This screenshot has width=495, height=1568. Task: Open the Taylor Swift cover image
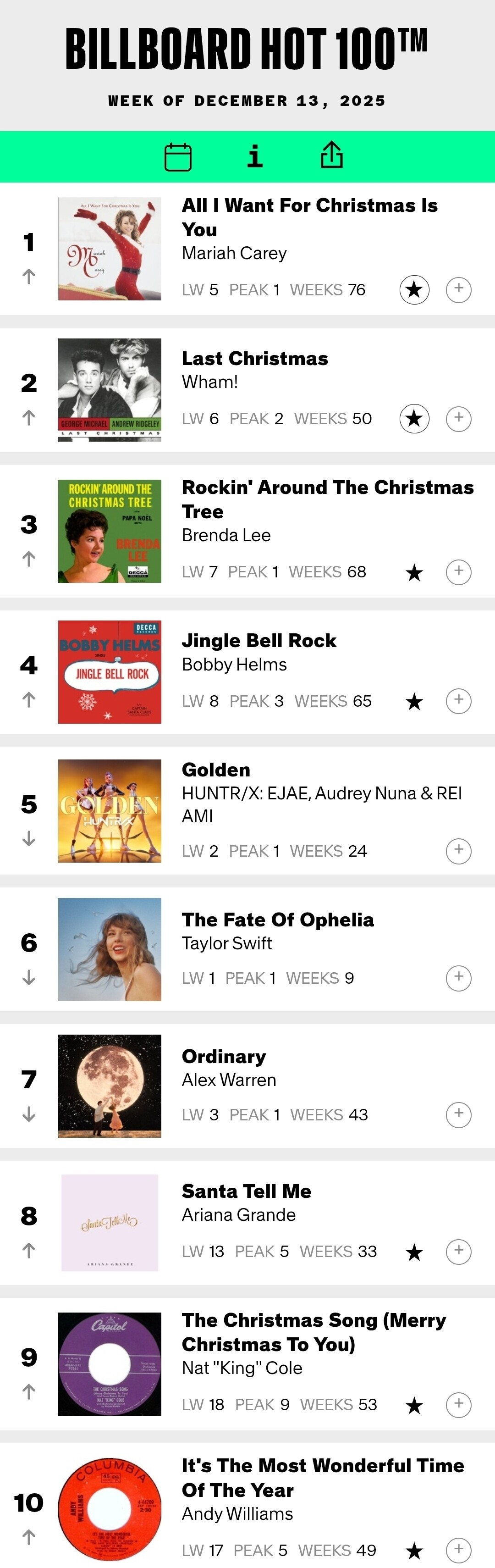coord(110,949)
